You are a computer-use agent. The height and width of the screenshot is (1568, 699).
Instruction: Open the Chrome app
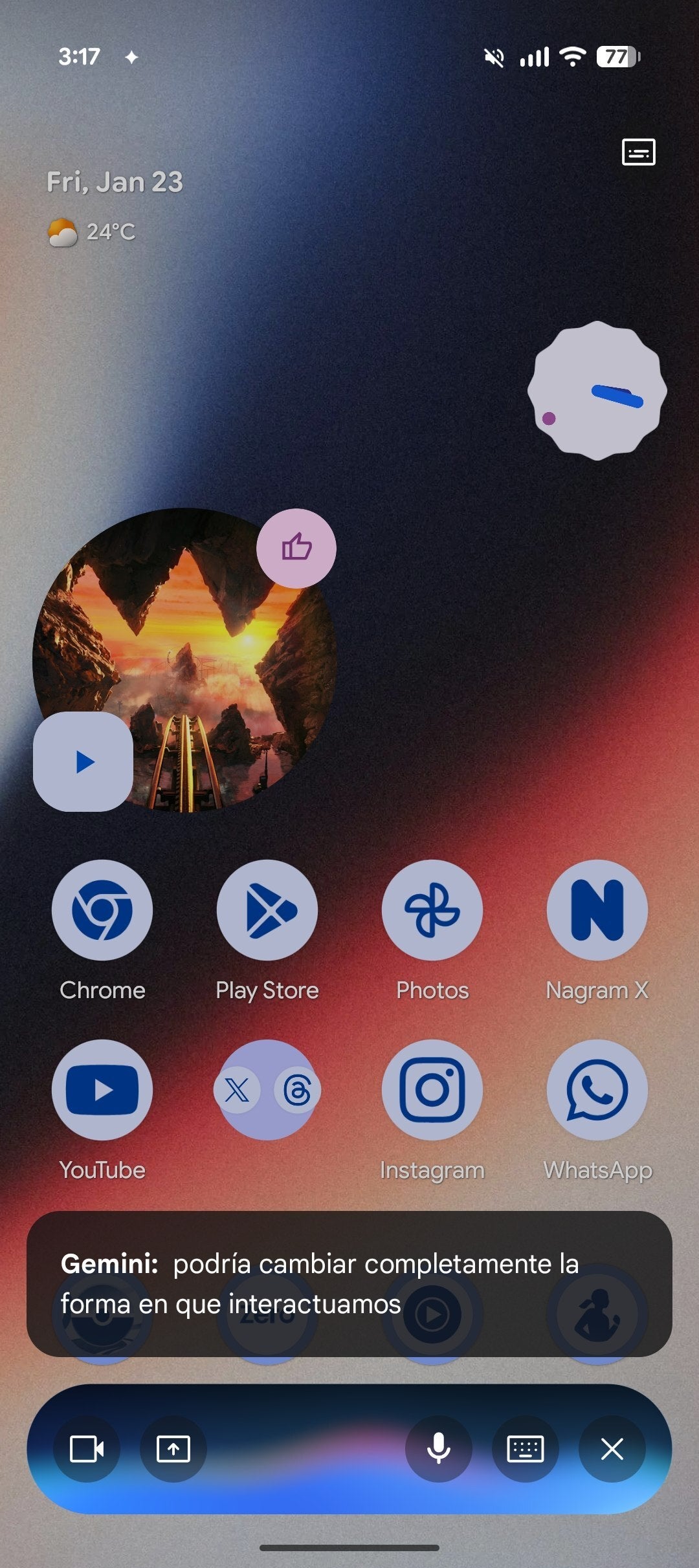tap(102, 910)
